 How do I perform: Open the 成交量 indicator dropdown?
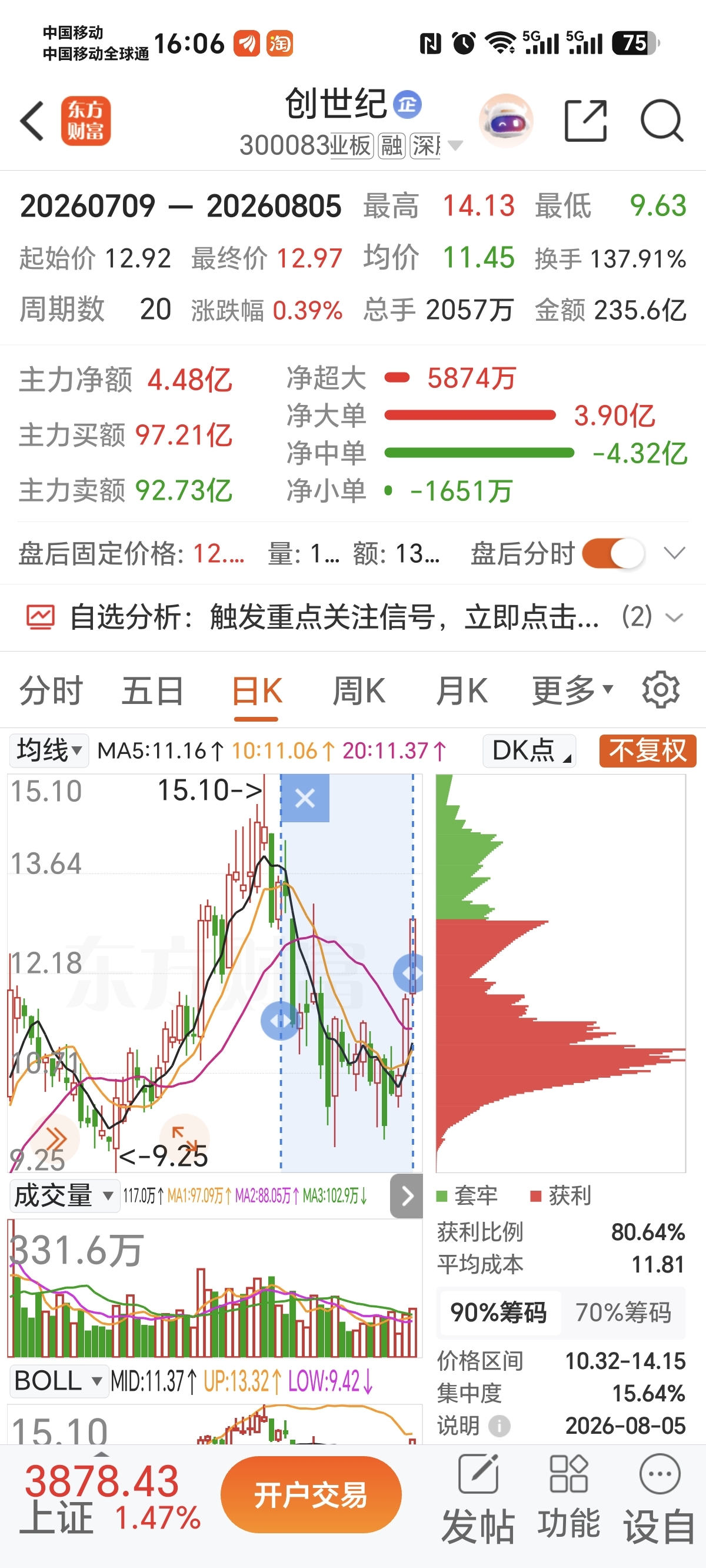64,1195
